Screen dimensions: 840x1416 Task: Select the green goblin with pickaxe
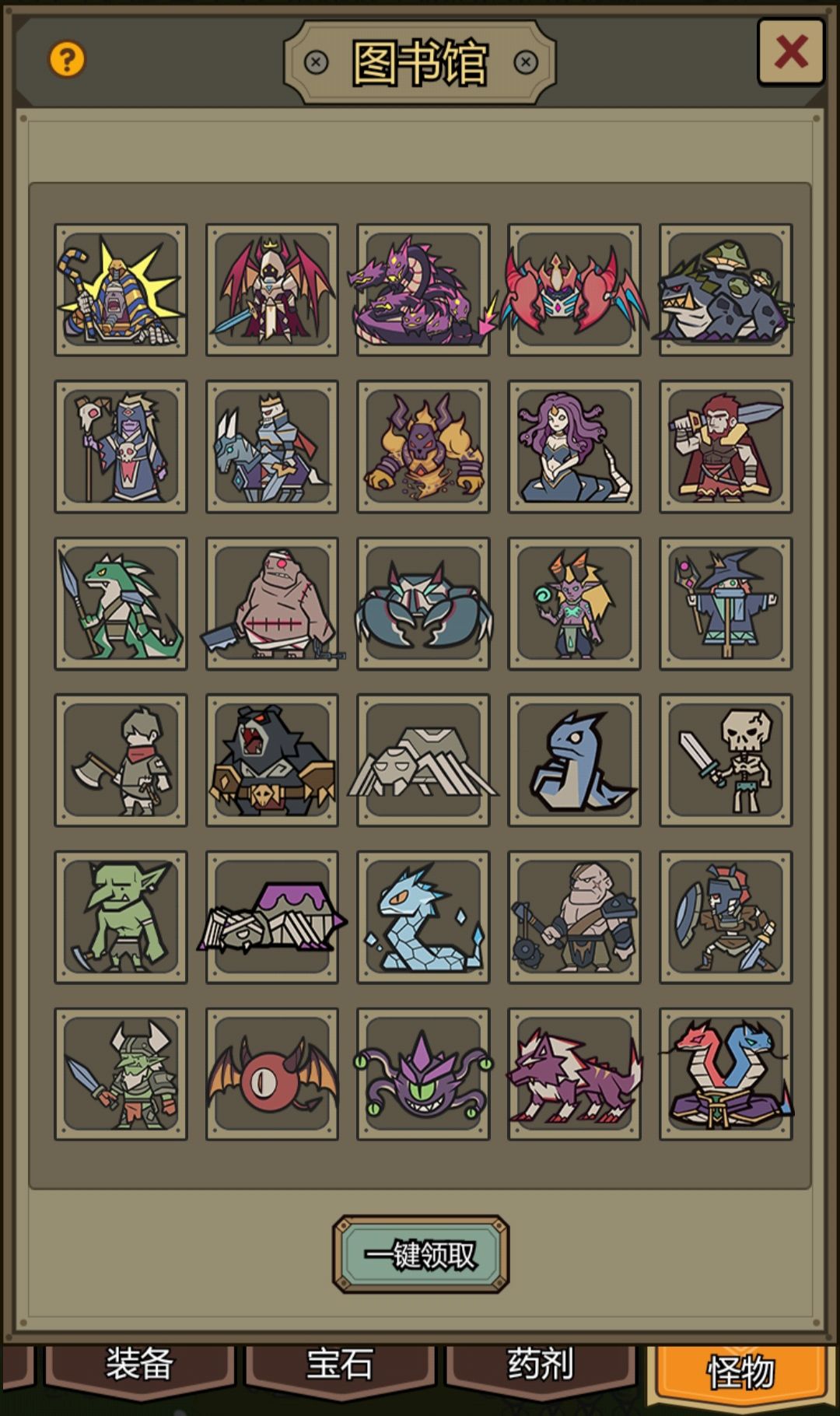point(121,917)
